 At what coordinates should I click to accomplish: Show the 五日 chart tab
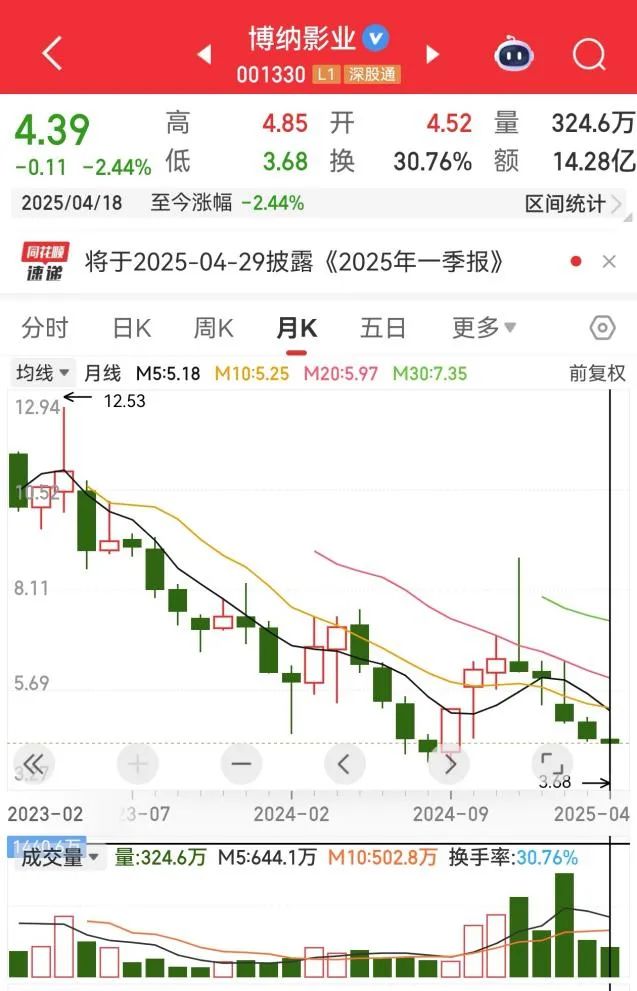pyautogui.click(x=383, y=328)
